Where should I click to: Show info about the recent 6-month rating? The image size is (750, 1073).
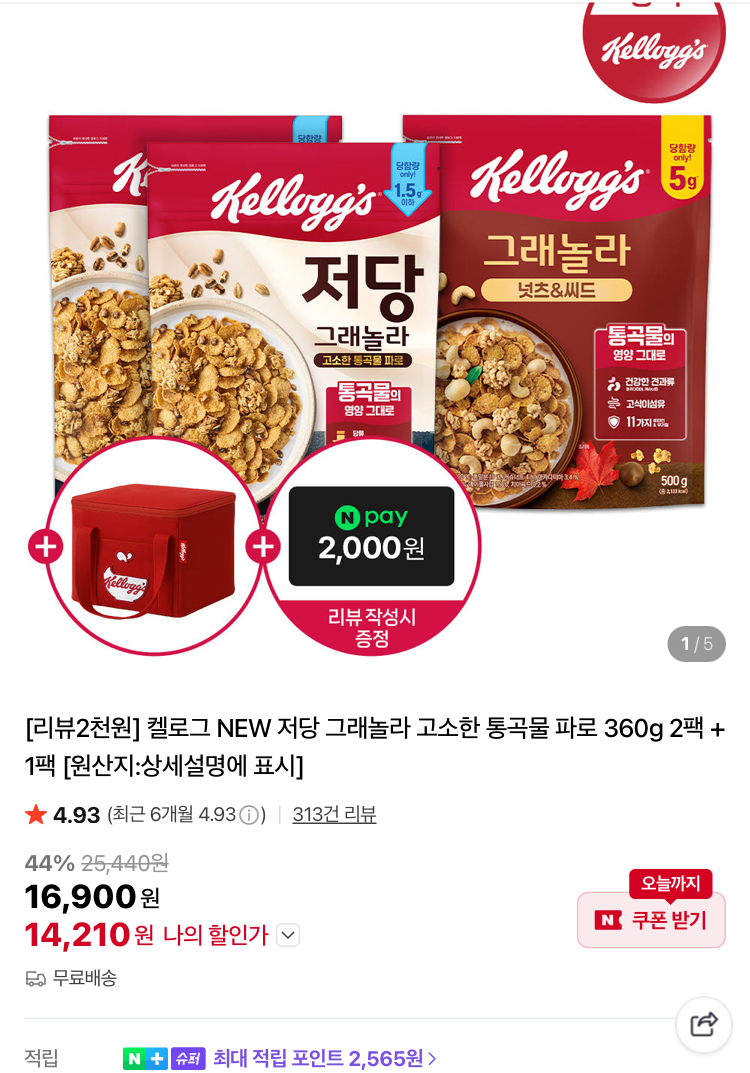[248, 815]
